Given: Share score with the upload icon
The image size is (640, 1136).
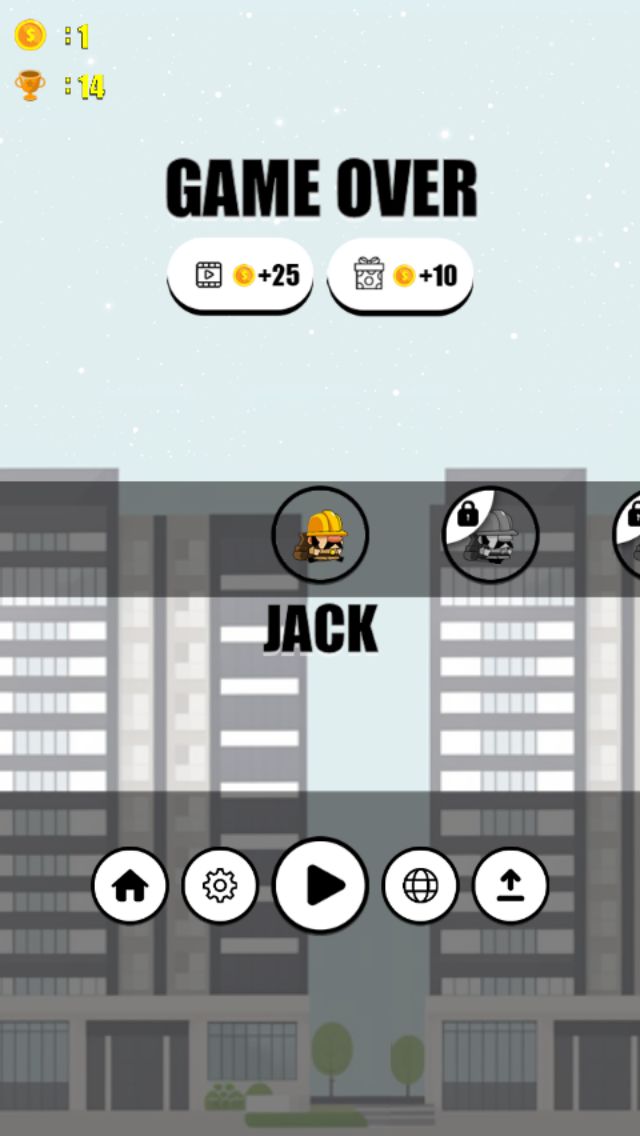Looking at the screenshot, I should click(510, 885).
